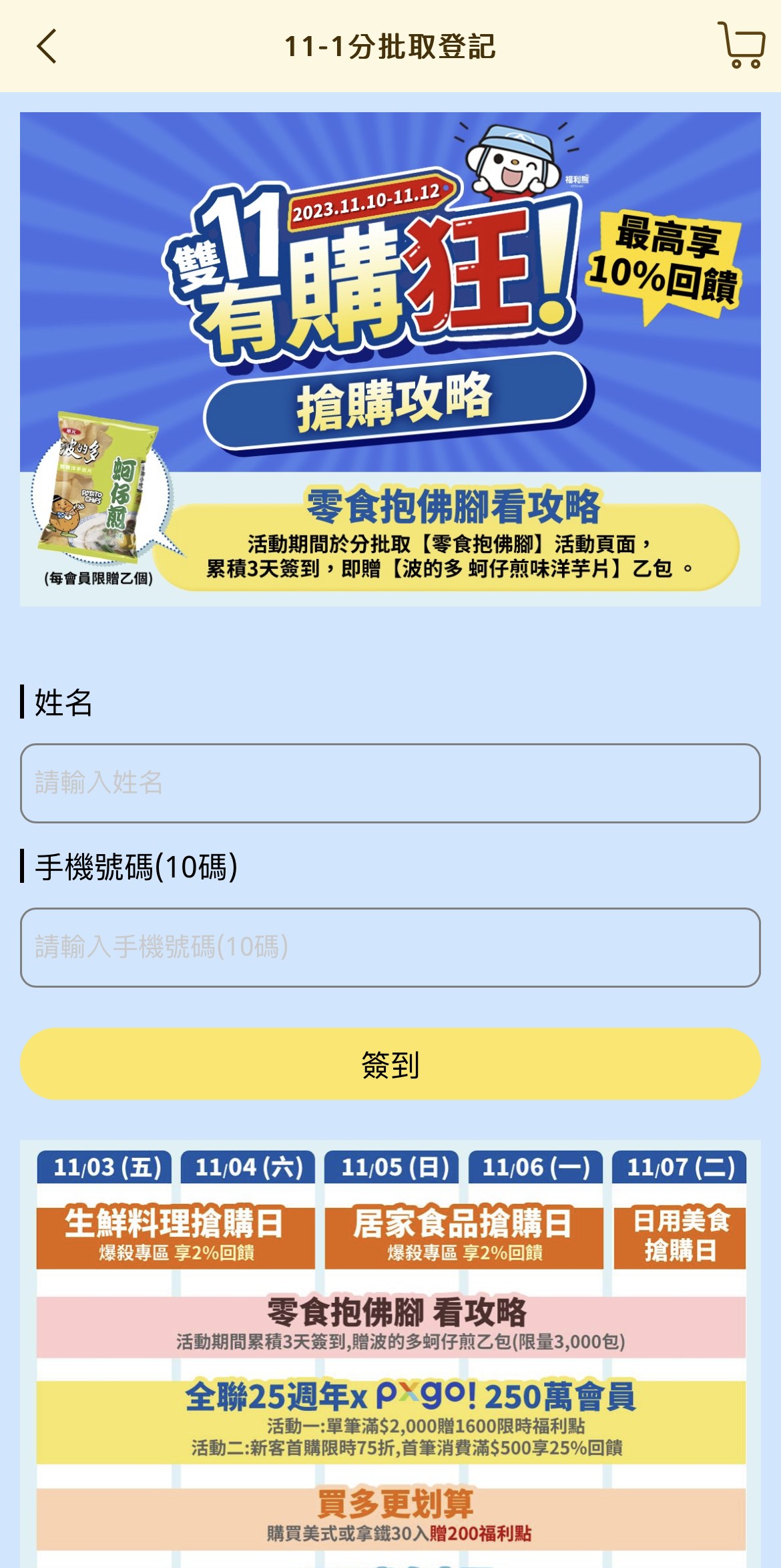Viewport: 781px width, 1568px height.
Task: Tap the 姓名 name input field
Action: (390, 783)
